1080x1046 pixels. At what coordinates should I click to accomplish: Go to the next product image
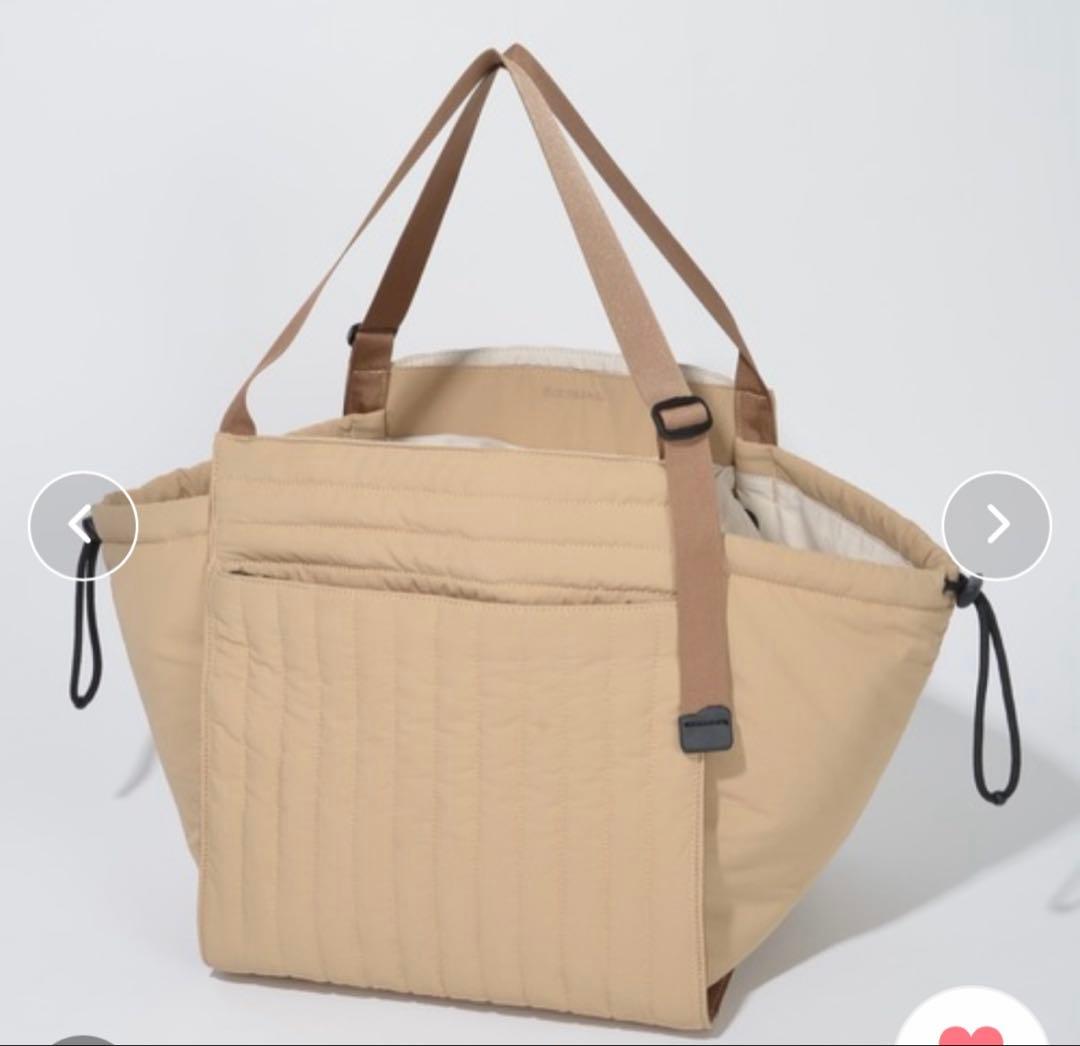996,524
